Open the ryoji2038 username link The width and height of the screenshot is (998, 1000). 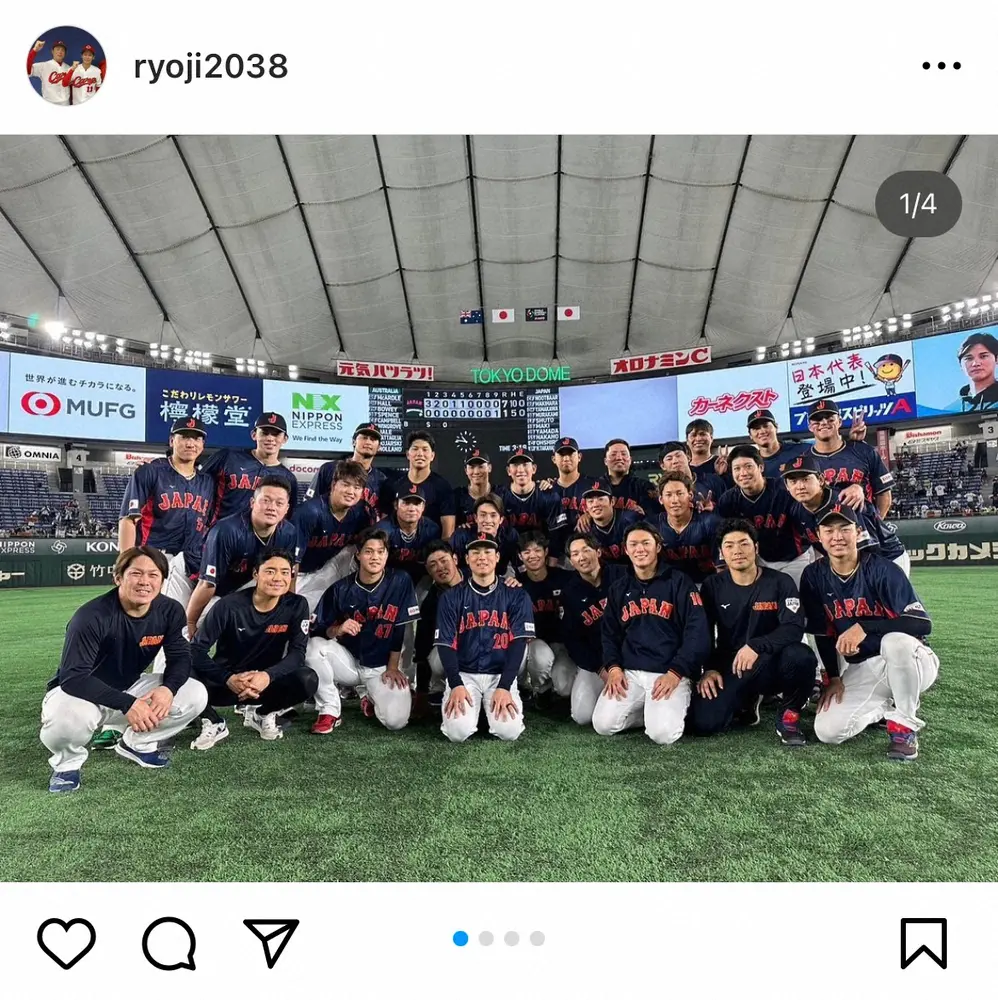210,67
